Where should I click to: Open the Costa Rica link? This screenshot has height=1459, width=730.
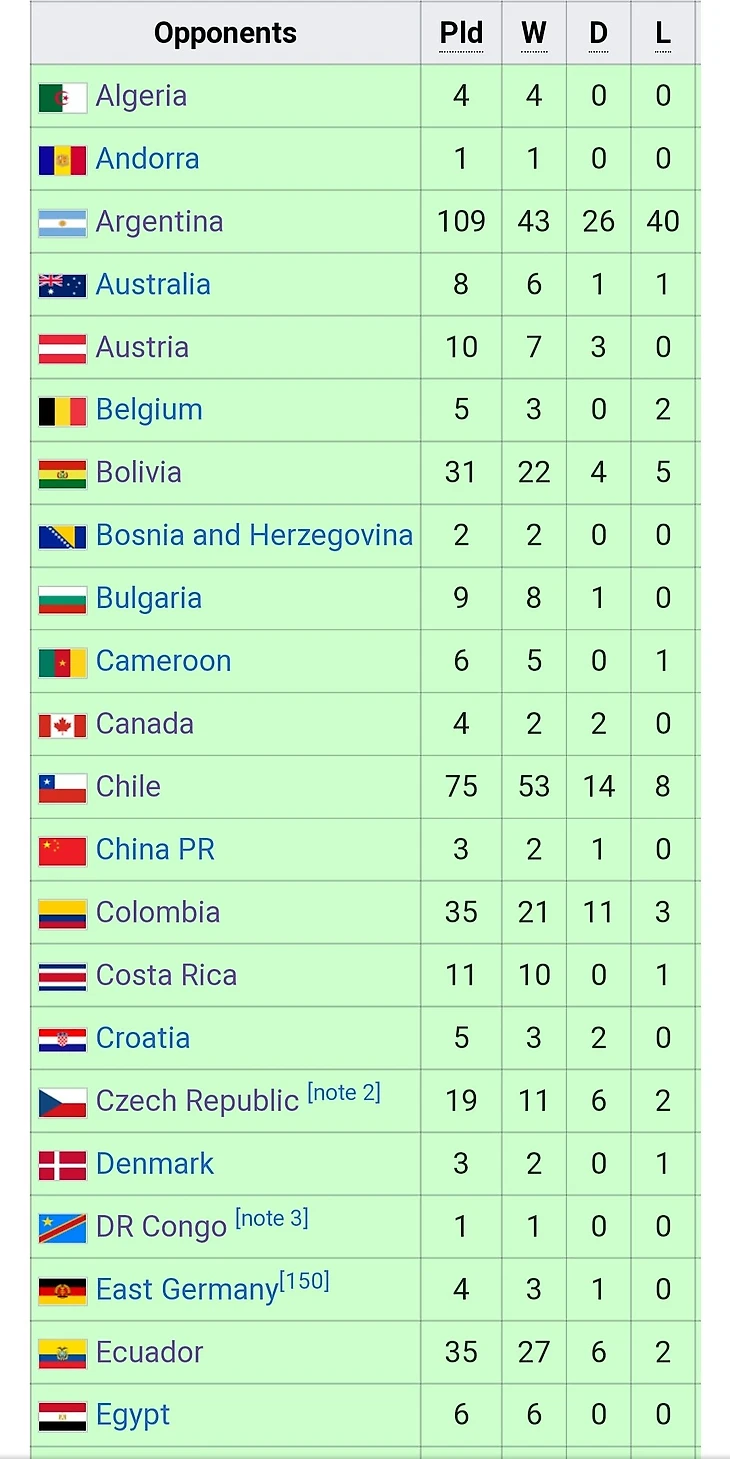coord(166,975)
